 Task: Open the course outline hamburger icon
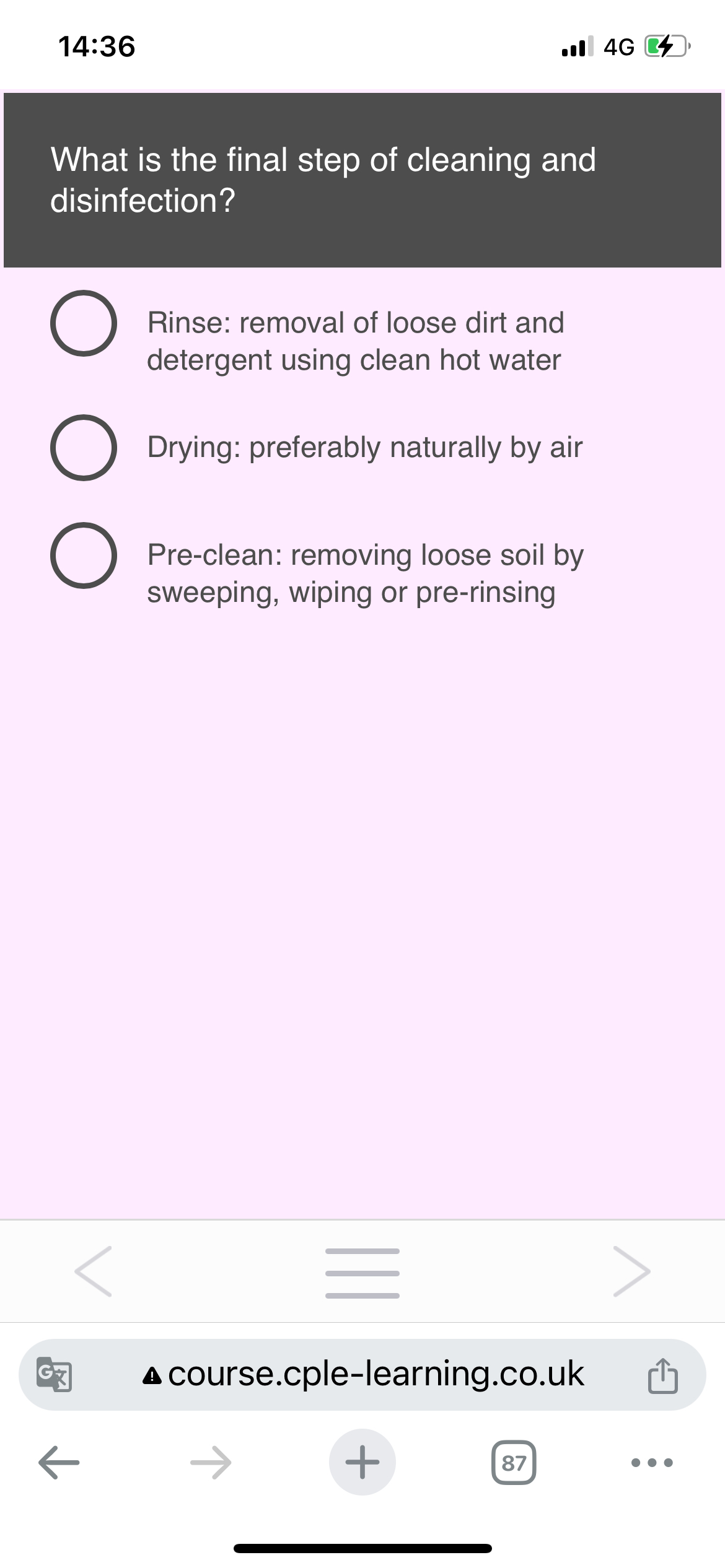pyautogui.click(x=362, y=1273)
